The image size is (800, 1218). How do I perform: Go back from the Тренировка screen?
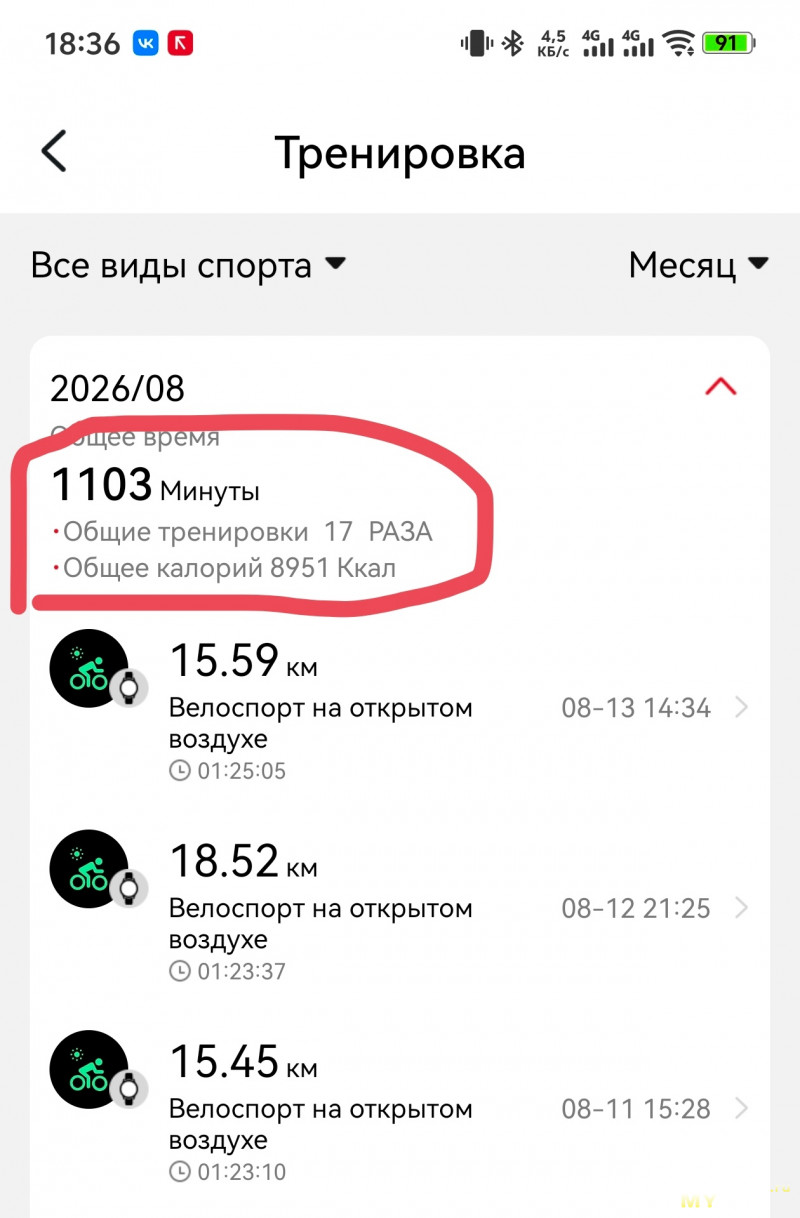point(54,152)
